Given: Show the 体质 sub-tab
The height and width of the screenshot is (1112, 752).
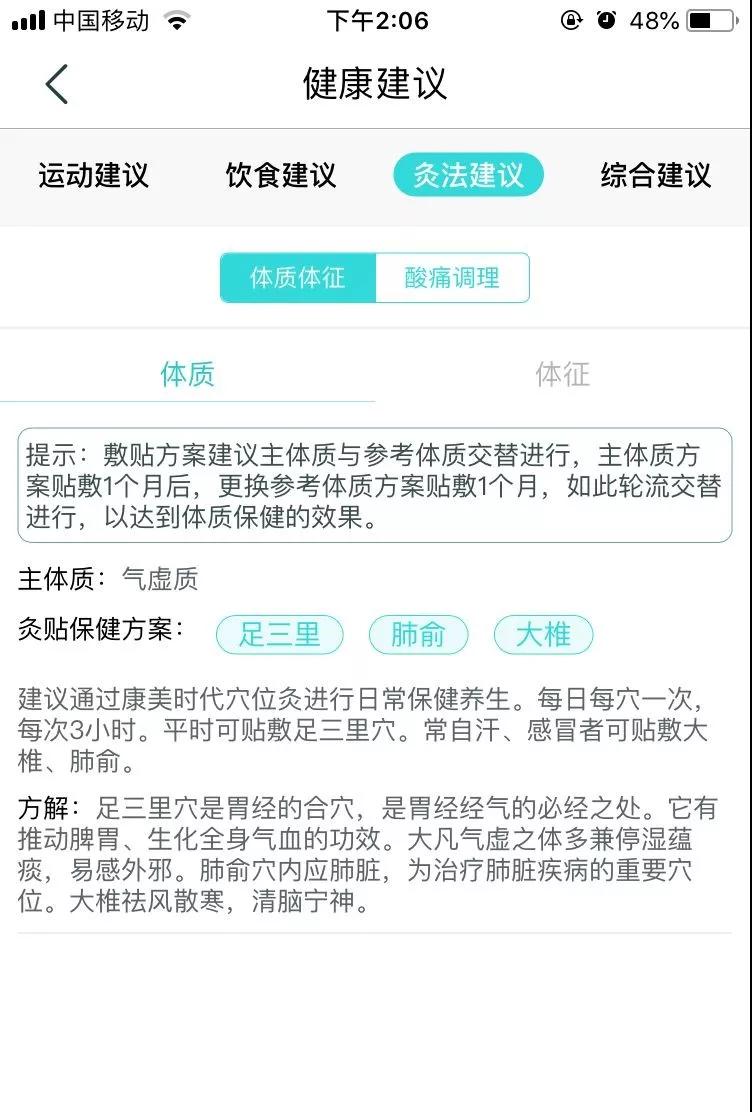Looking at the screenshot, I should 188,375.
